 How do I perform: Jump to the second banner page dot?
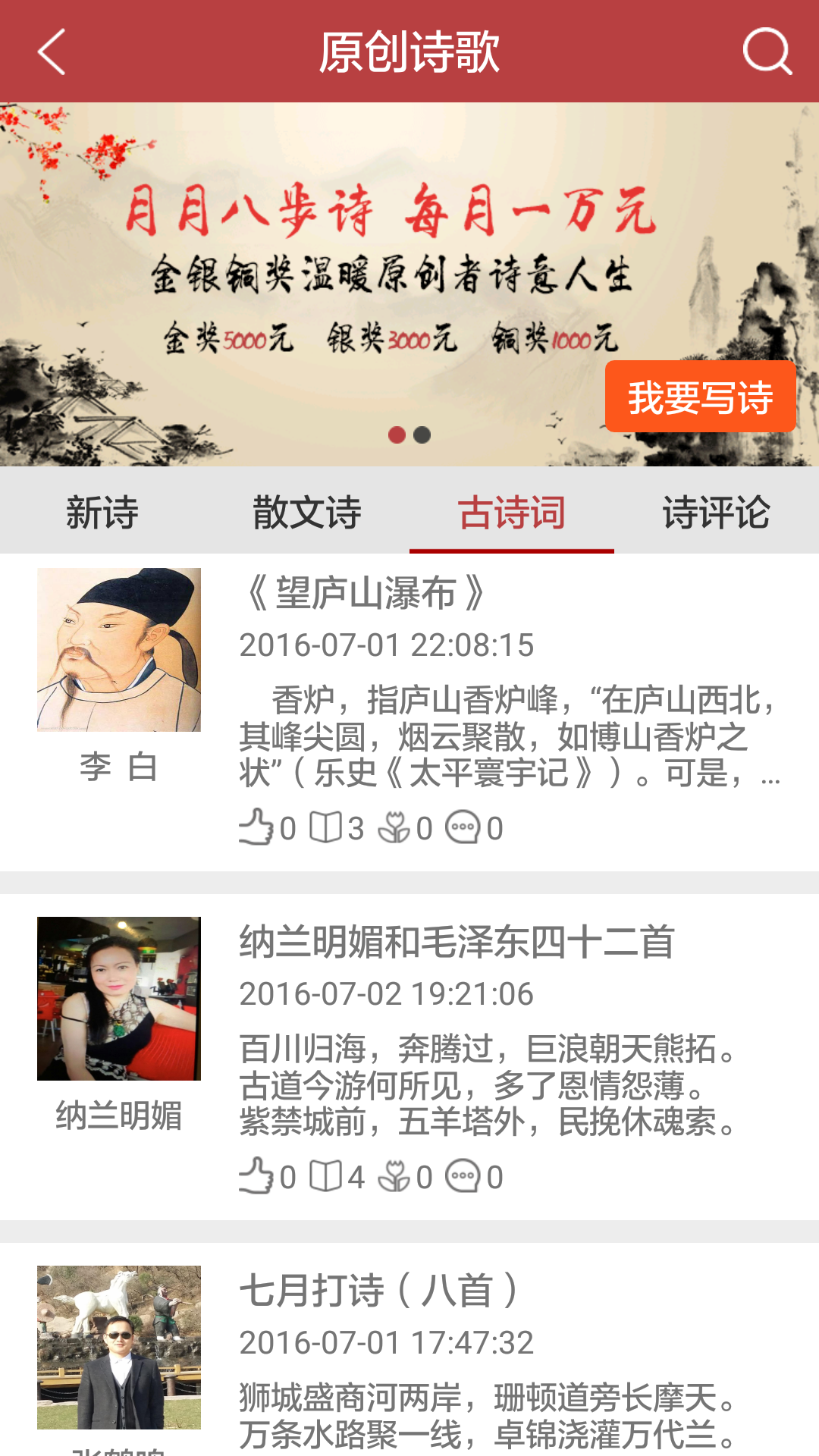tap(422, 435)
